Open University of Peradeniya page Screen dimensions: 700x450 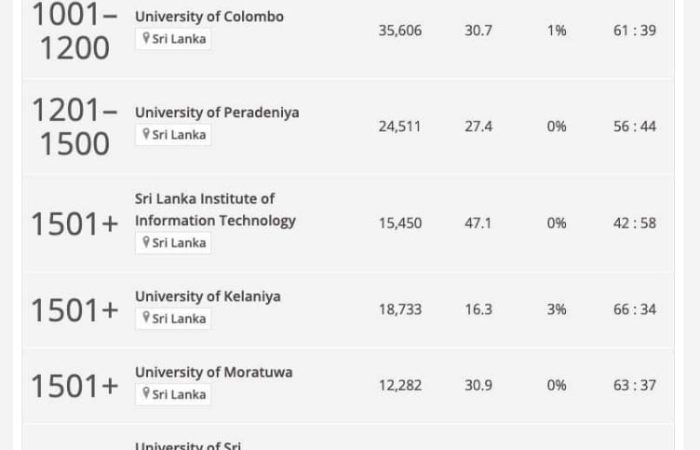click(x=217, y=113)
